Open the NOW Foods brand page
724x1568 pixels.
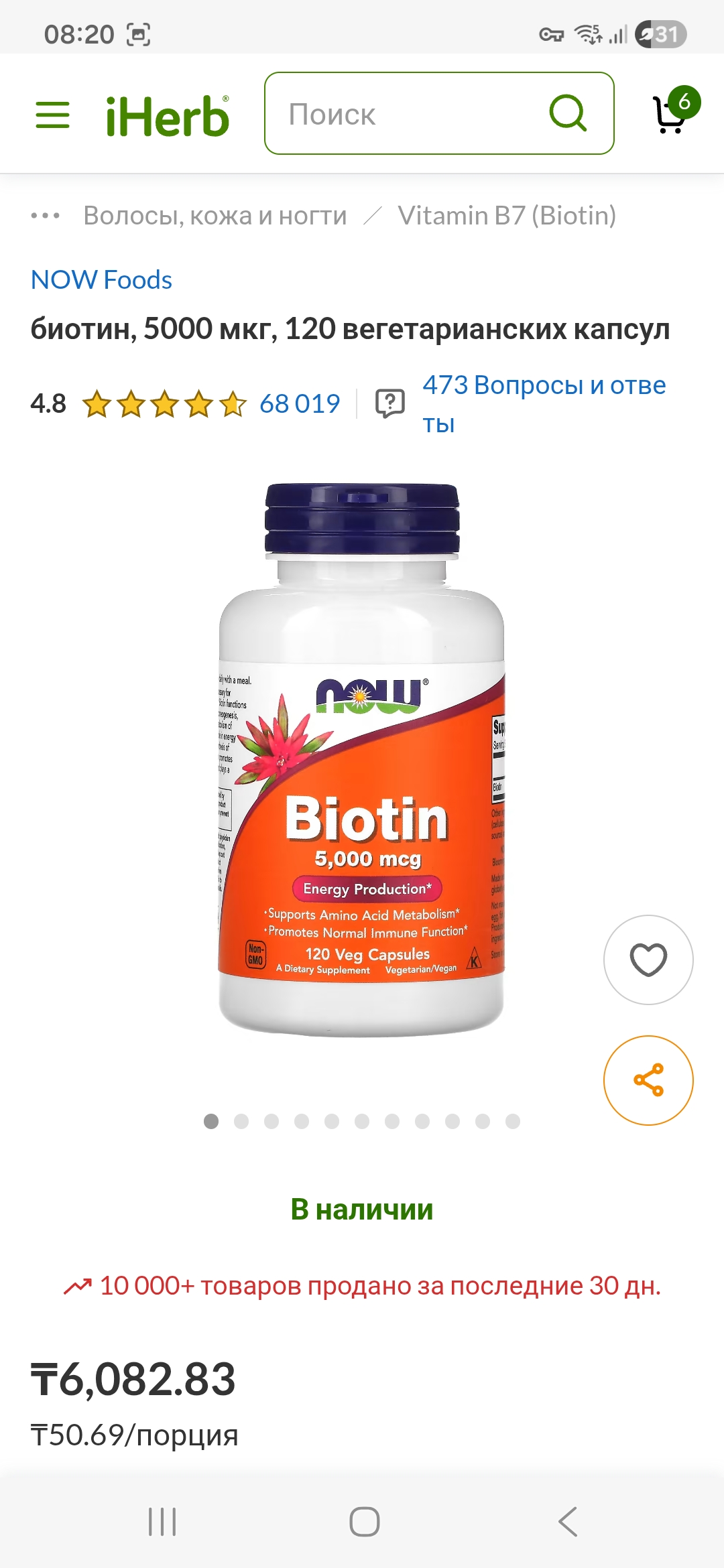pyautogui.click(x=101, y=279)
